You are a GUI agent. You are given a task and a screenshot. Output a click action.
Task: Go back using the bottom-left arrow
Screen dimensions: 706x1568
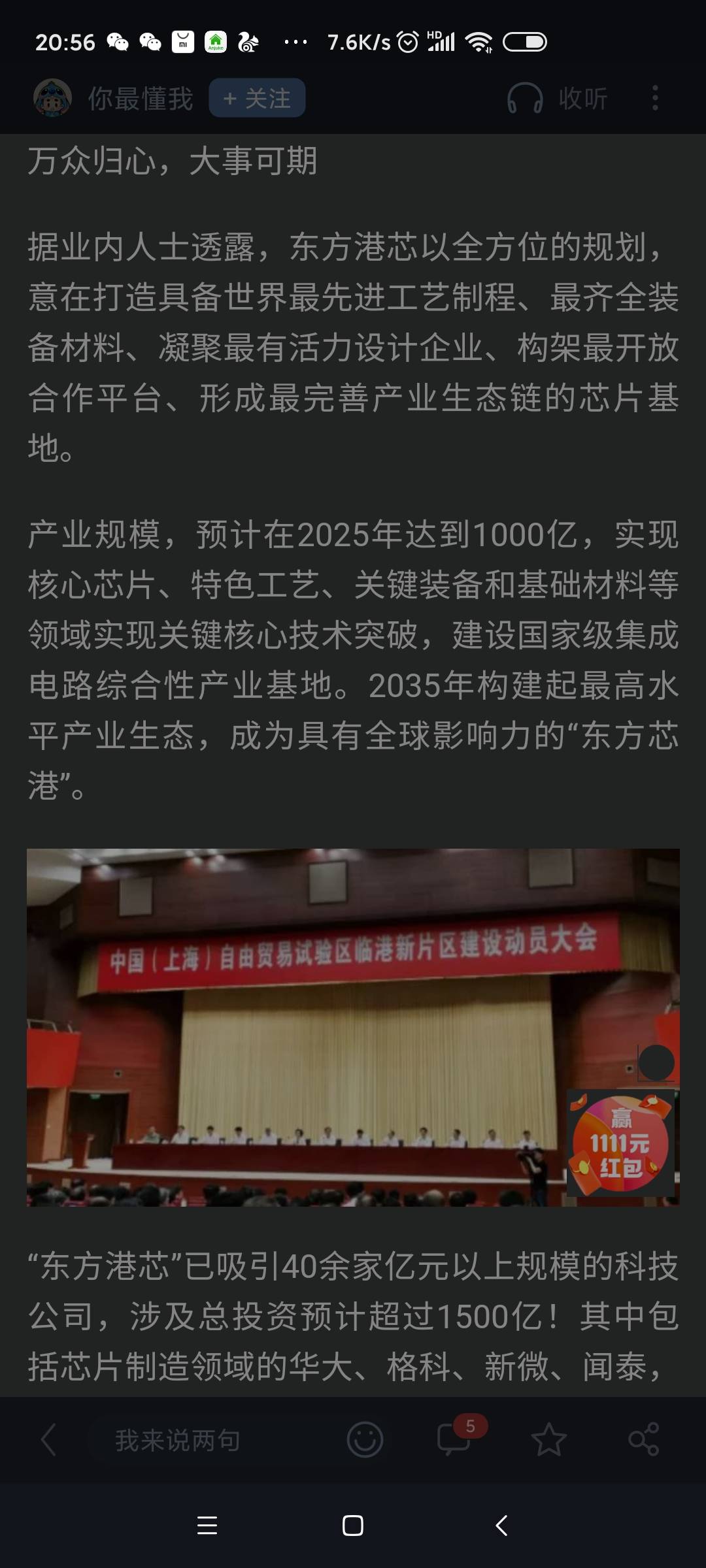point(48,1440)
